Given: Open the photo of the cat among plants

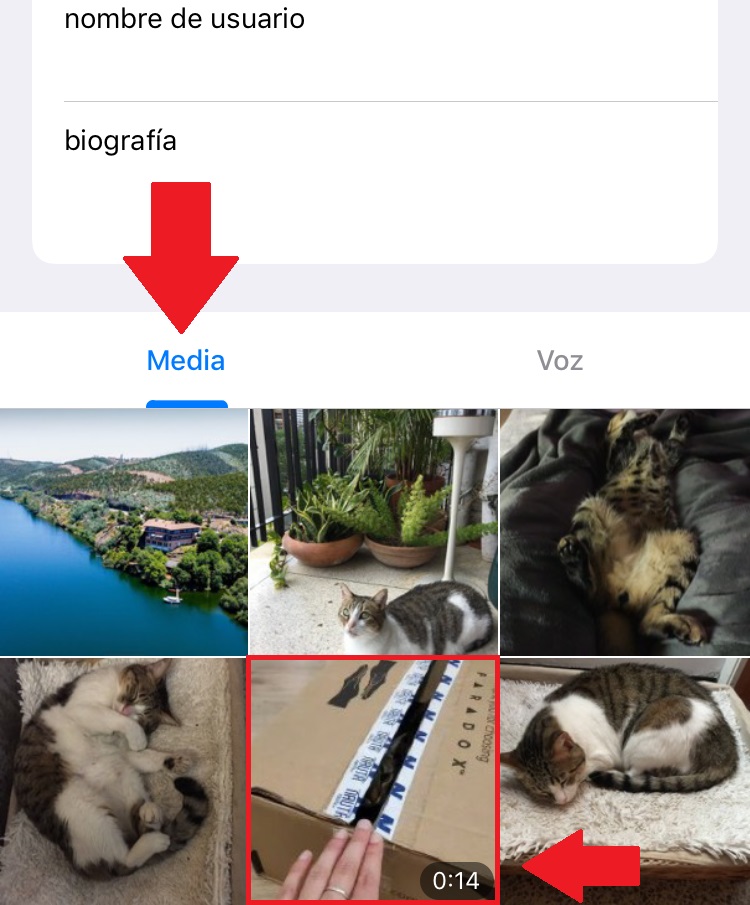Looking at the screenshot, I should [x=375, y=530].
